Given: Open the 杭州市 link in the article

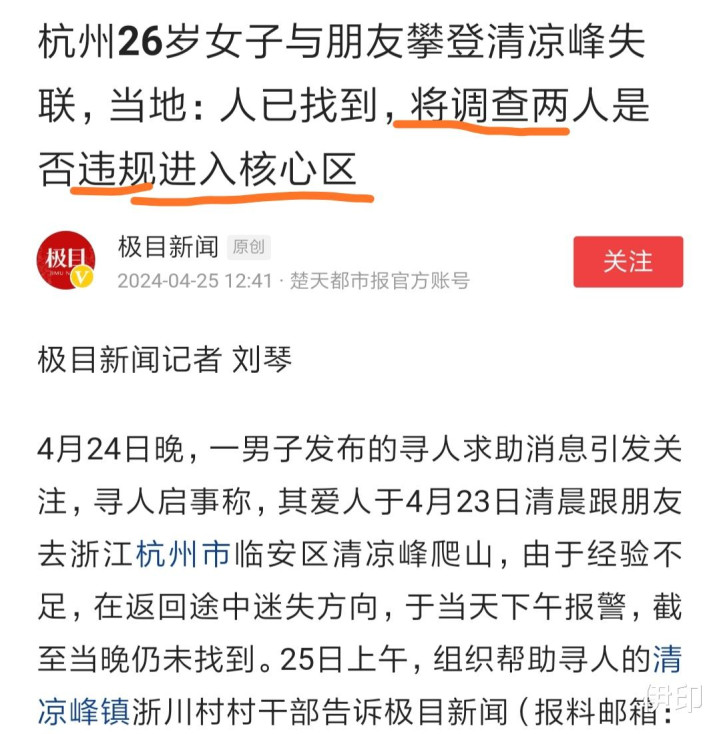Looking at the screenshot, I should point(183,554).
